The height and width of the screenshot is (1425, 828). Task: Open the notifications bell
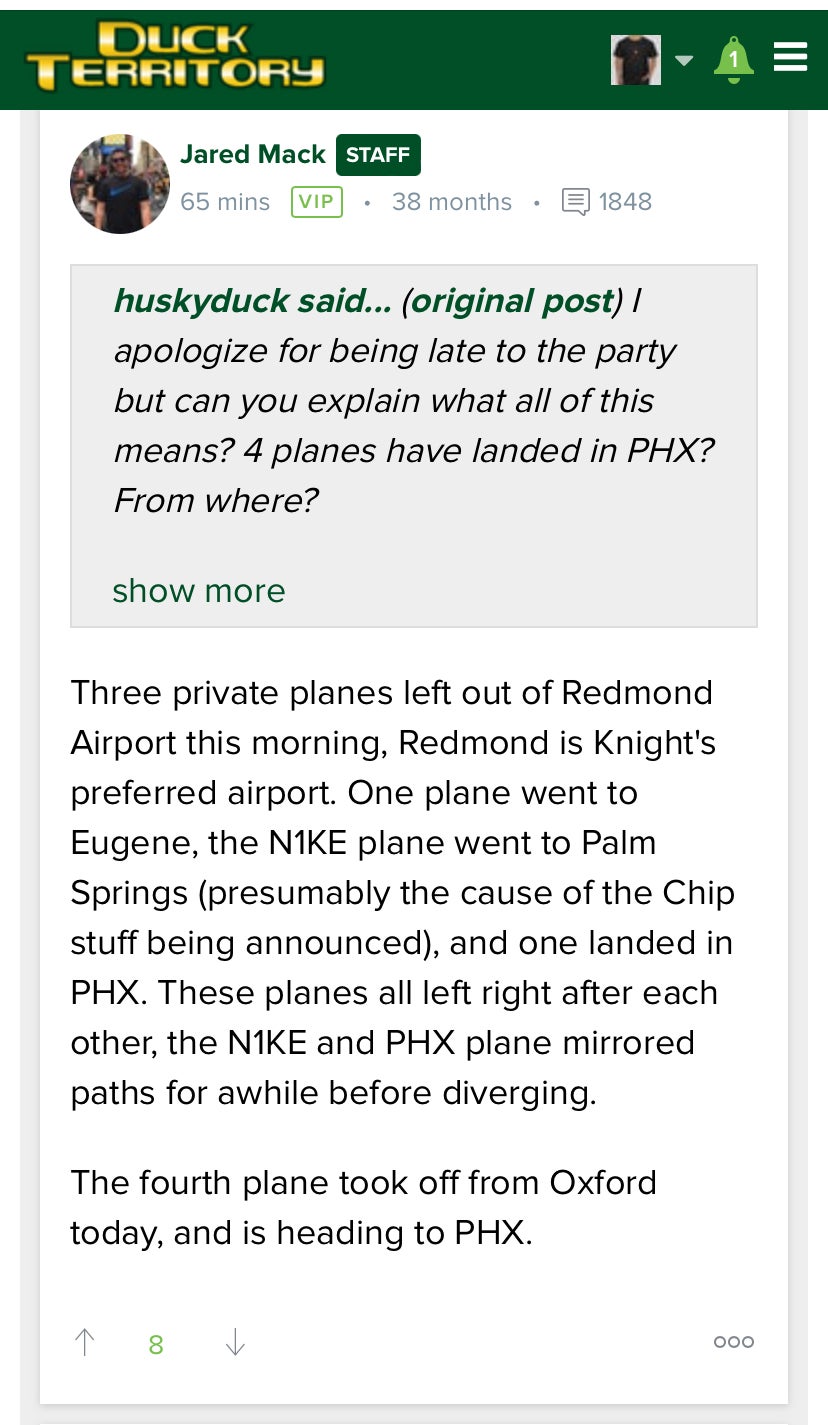point(733,60)
